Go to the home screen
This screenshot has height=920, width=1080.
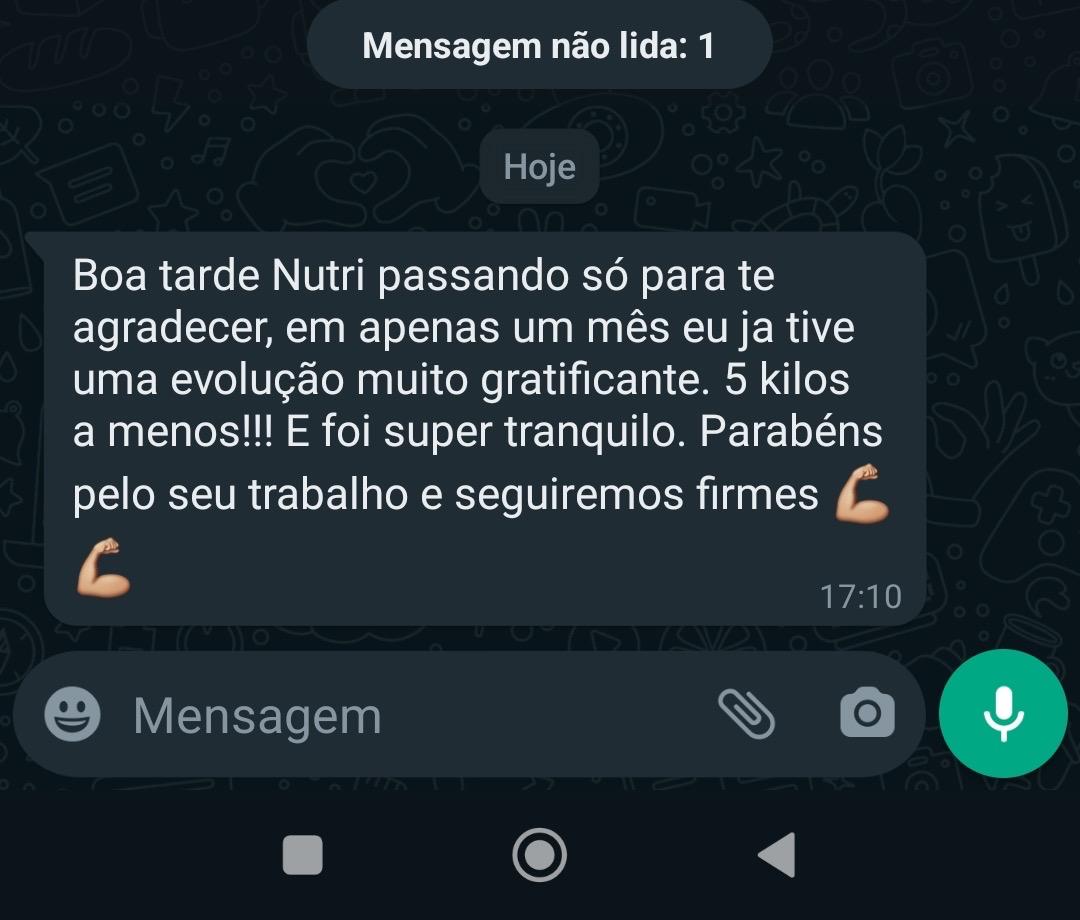pos(540,855)
